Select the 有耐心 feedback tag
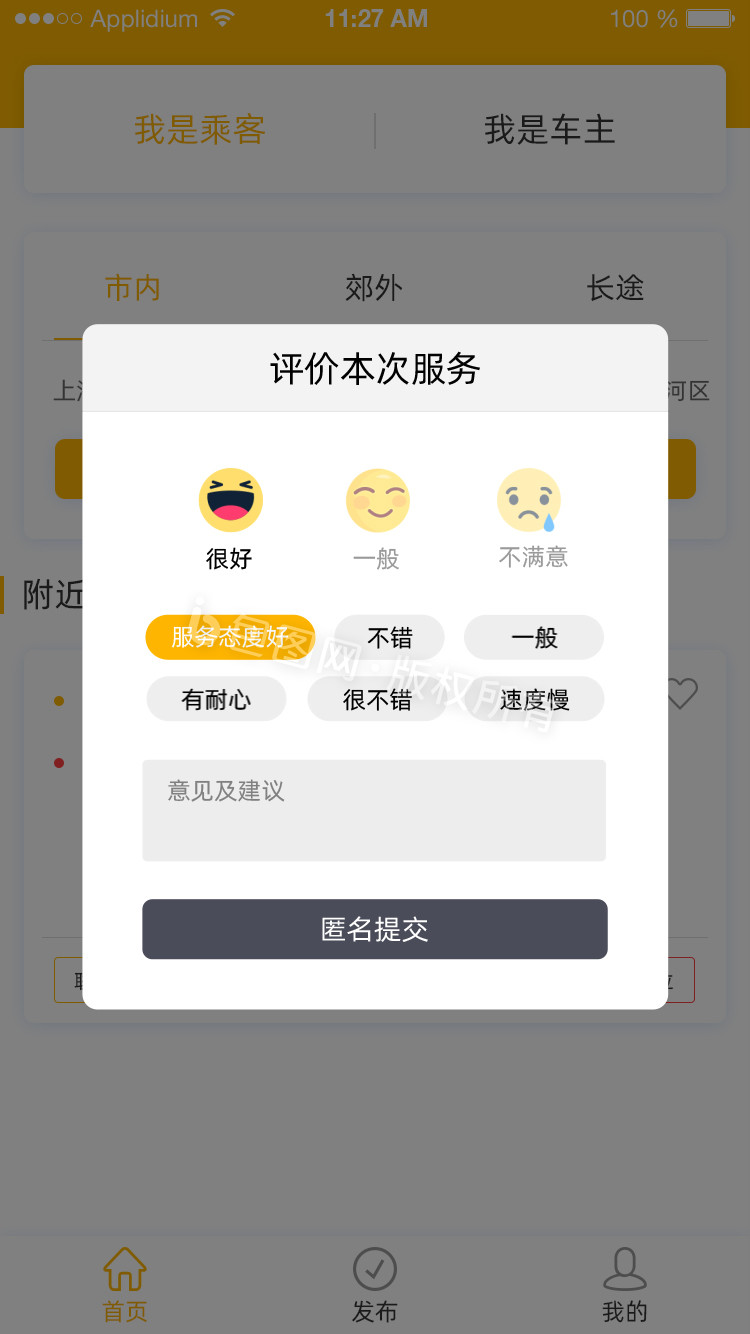 coord(216,699)
